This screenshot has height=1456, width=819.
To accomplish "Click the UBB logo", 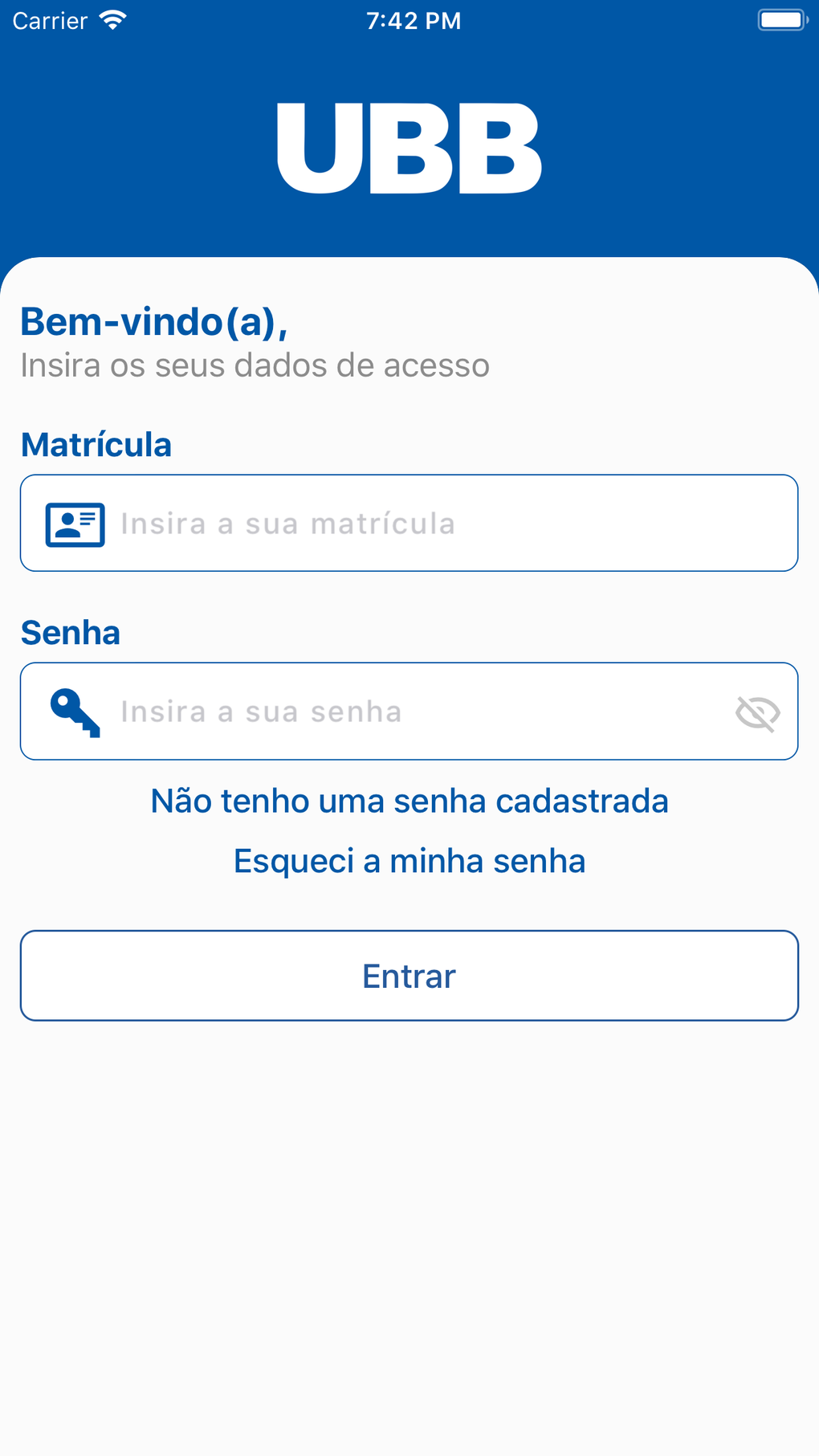I will (409, 149).
